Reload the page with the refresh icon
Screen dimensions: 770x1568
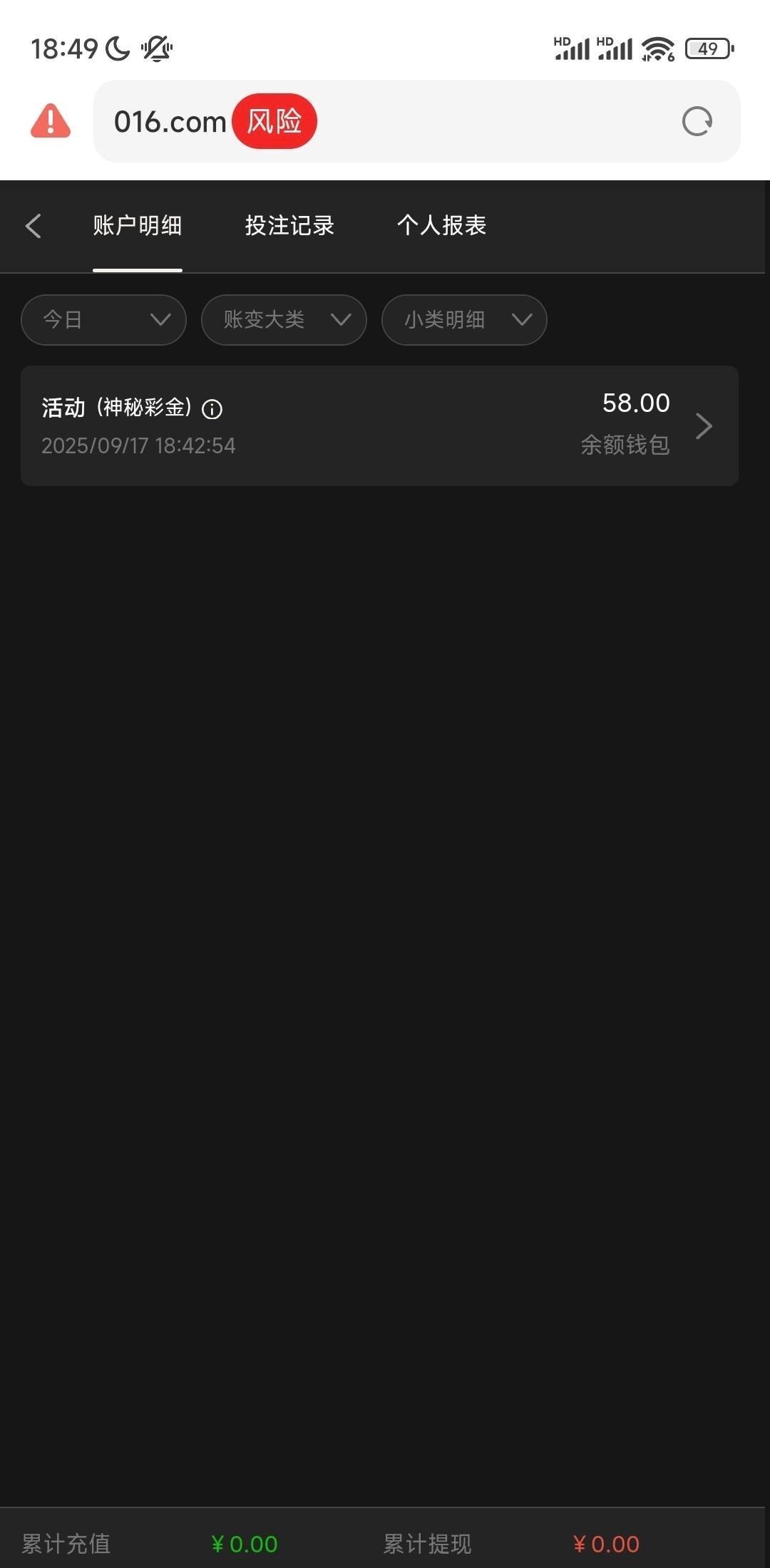pyautogui.click(x=697, y=121)
